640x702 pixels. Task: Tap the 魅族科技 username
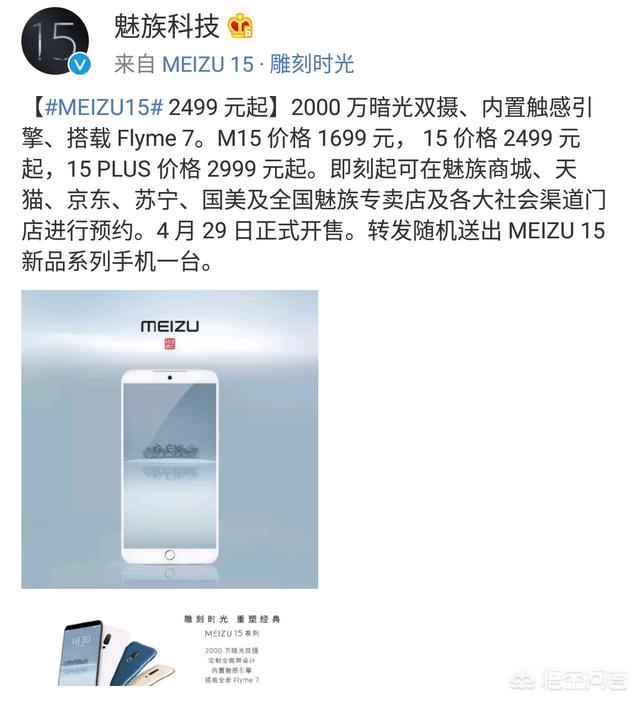click(x=169, y=25)
